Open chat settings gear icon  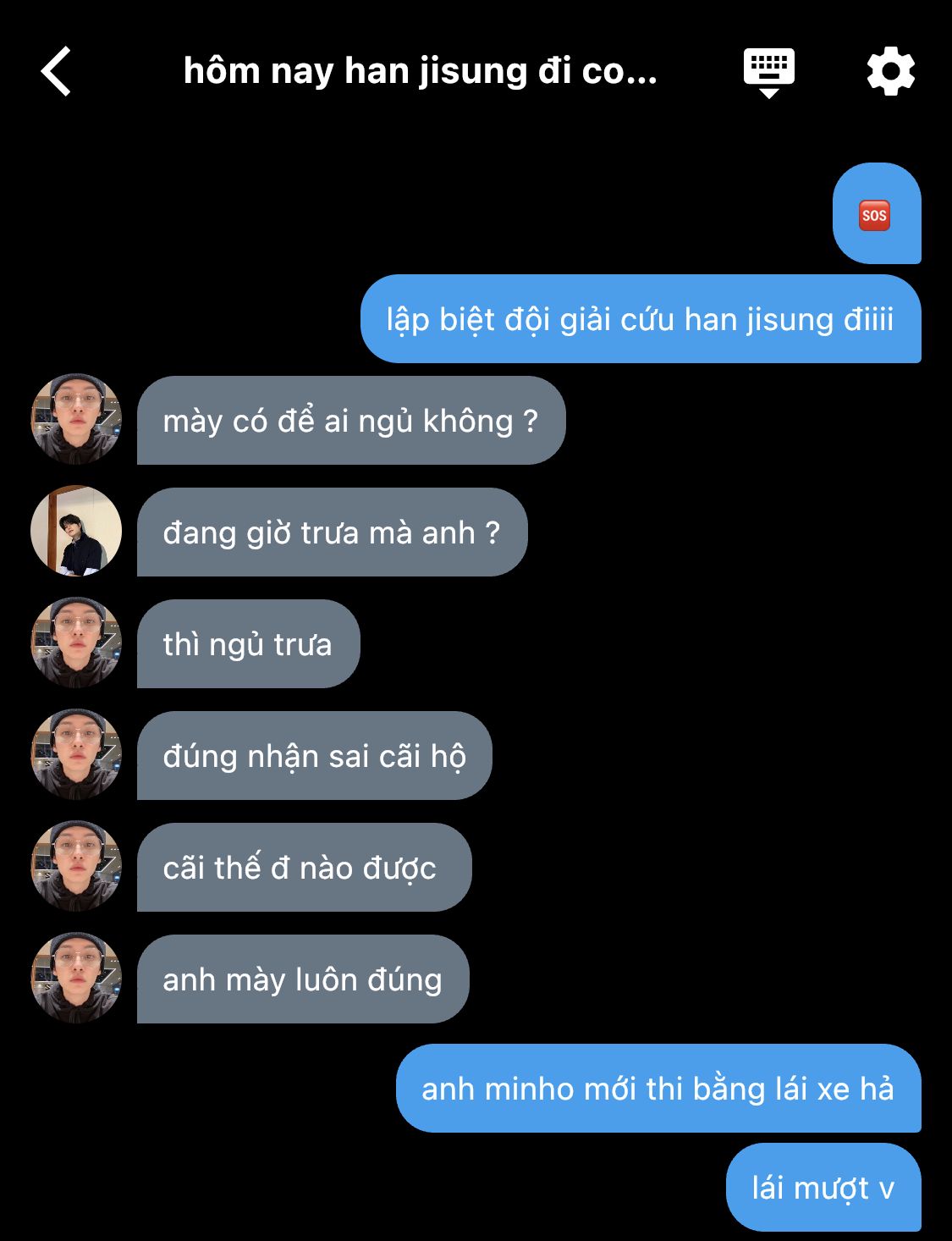890,72
